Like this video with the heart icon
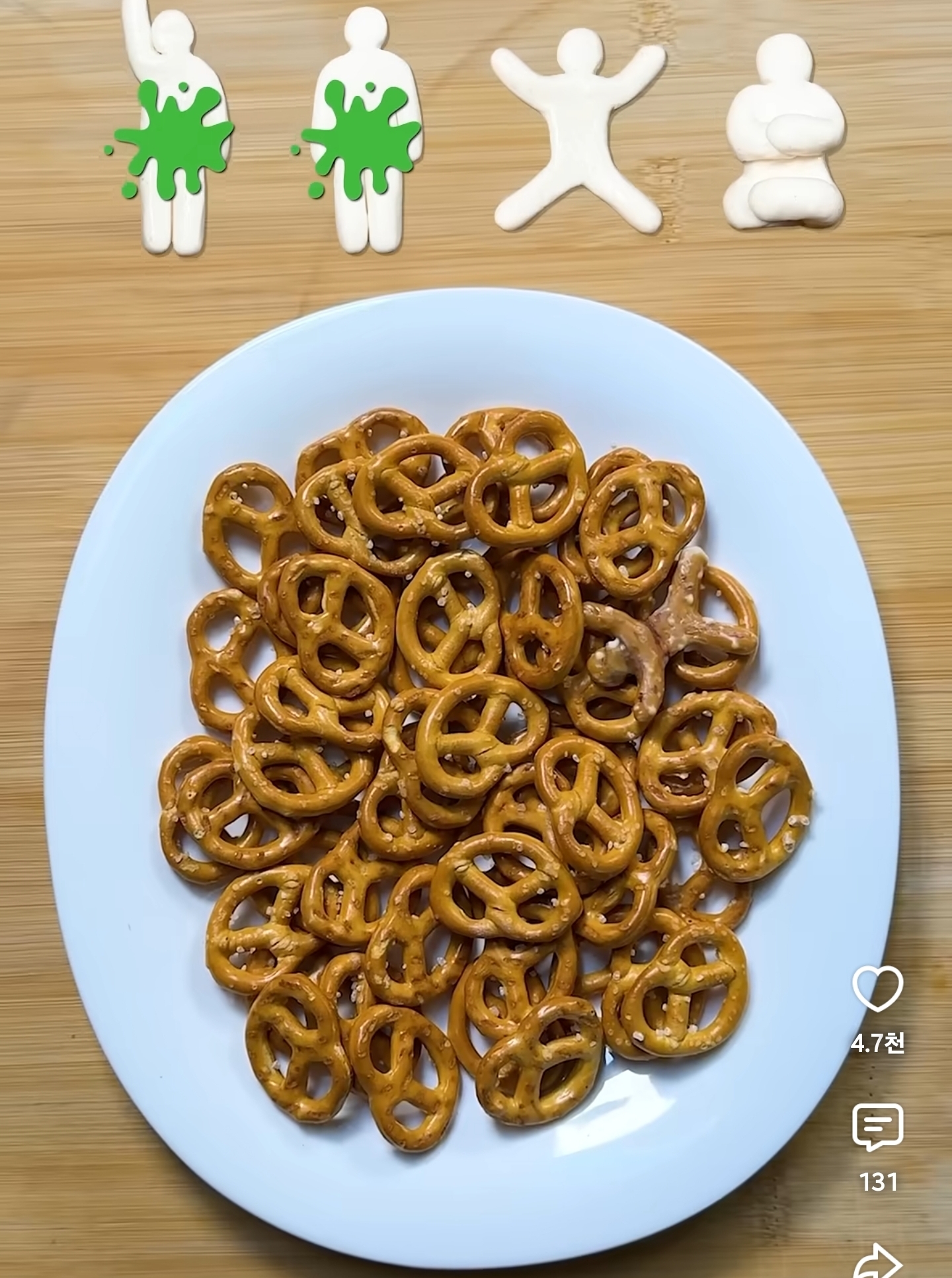Image resolution: width=952 pixels, height=1278 pixels. [x=878, y=988]
